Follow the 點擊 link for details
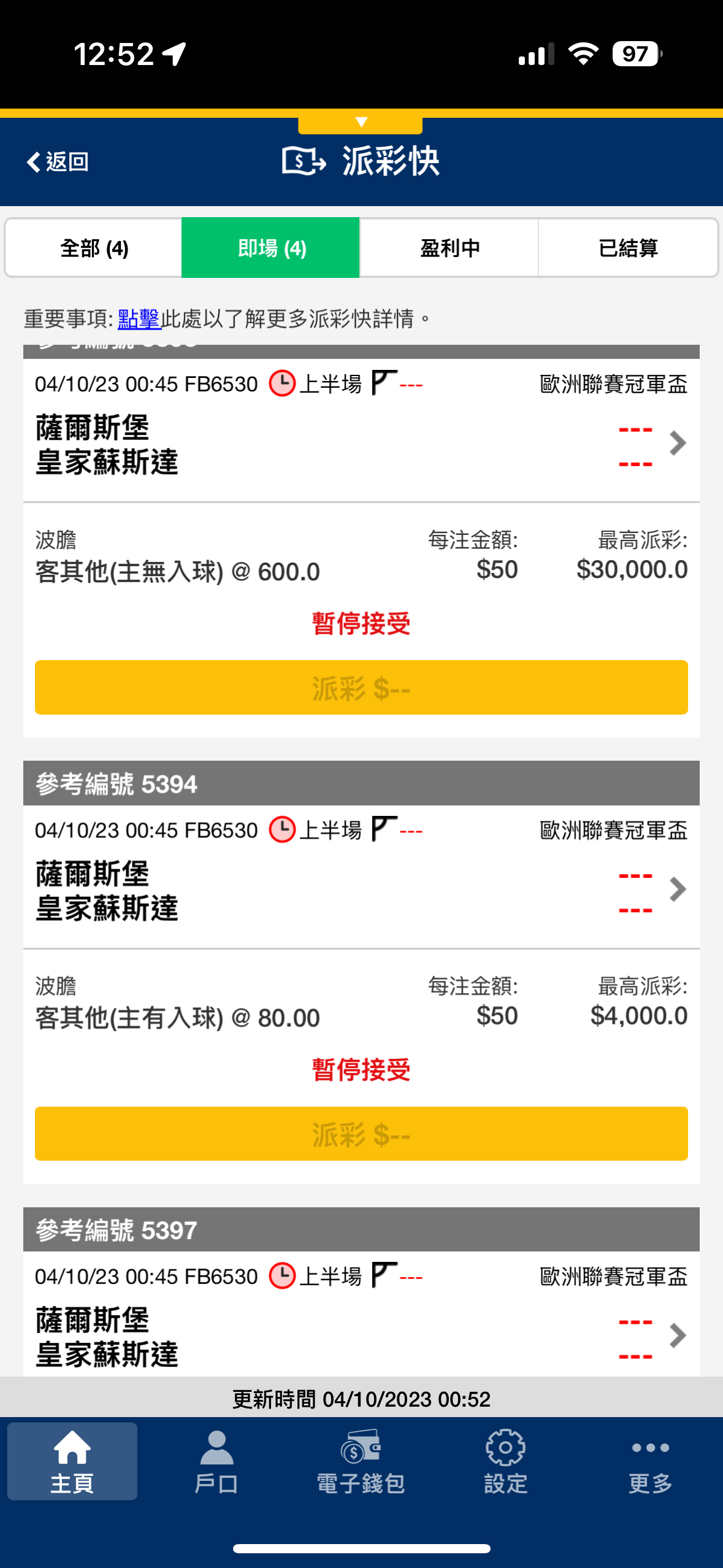This screenshot has height=1568, width=723. pyautogui.click(x=139, y=319)
